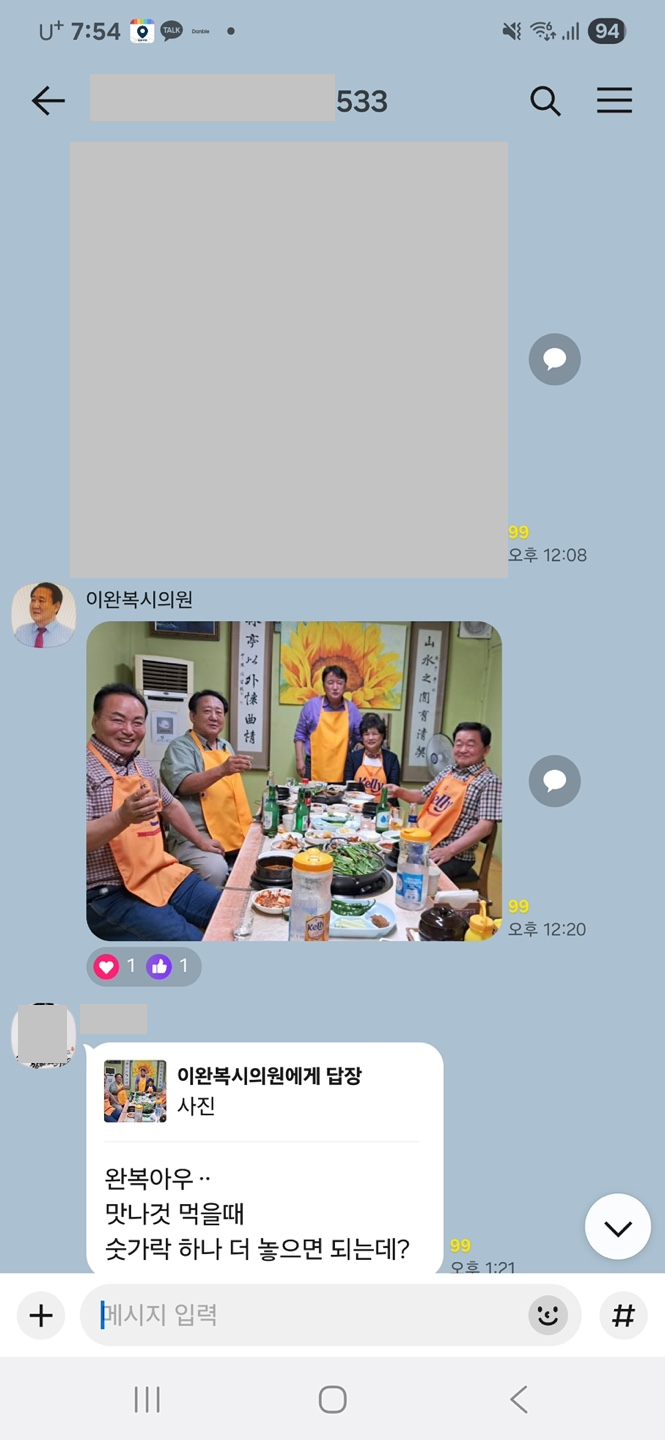
Task: Open the emoticon picker
Action: (x=547, y=1315)
